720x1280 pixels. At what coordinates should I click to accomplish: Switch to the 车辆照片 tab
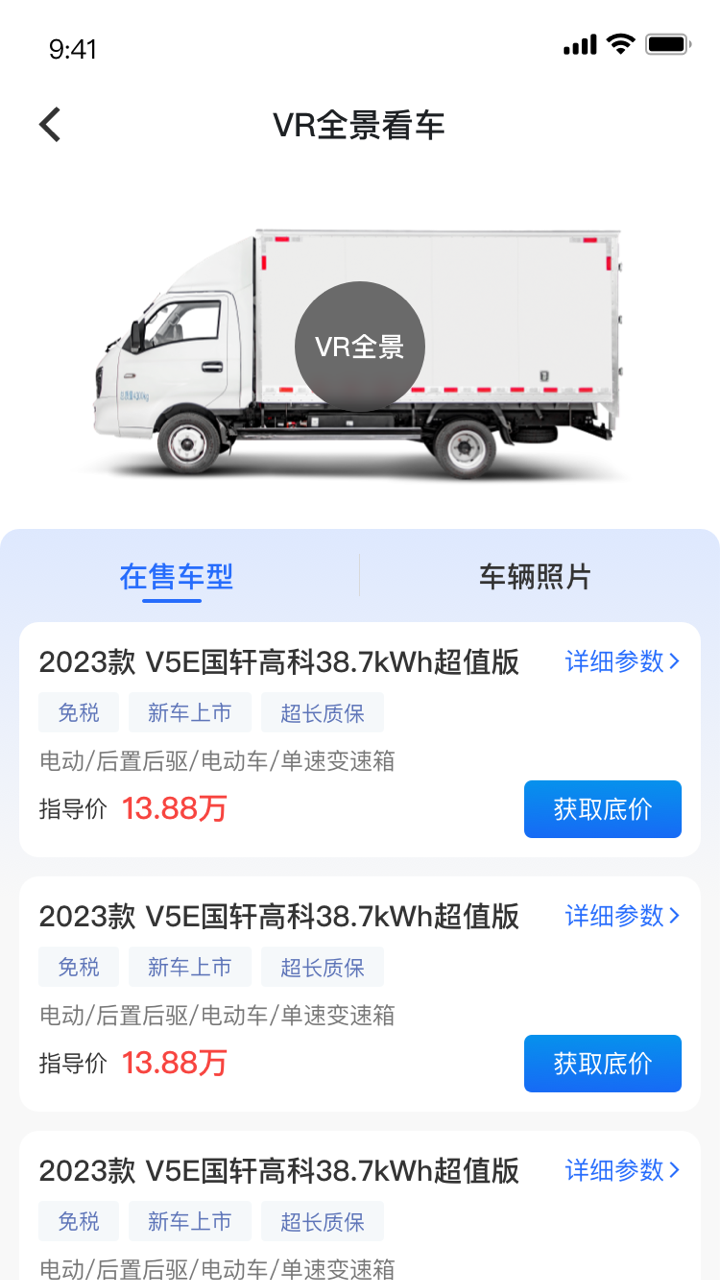pyautogui.click(x=536, y=575)
